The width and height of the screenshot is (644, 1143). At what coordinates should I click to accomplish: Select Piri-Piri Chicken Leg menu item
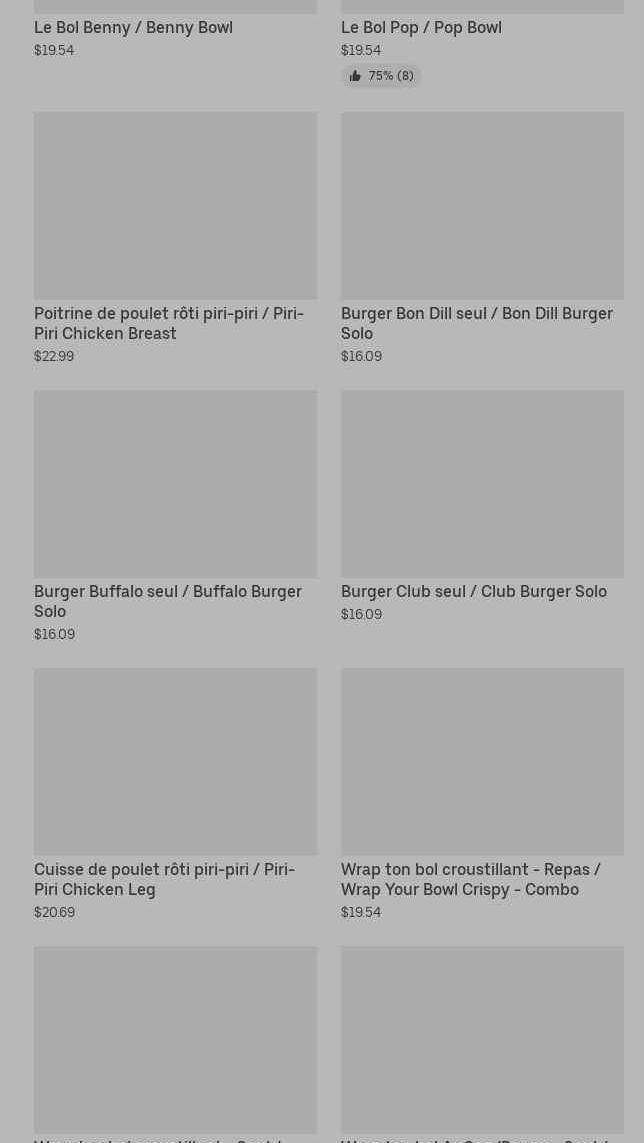[175, 796]
